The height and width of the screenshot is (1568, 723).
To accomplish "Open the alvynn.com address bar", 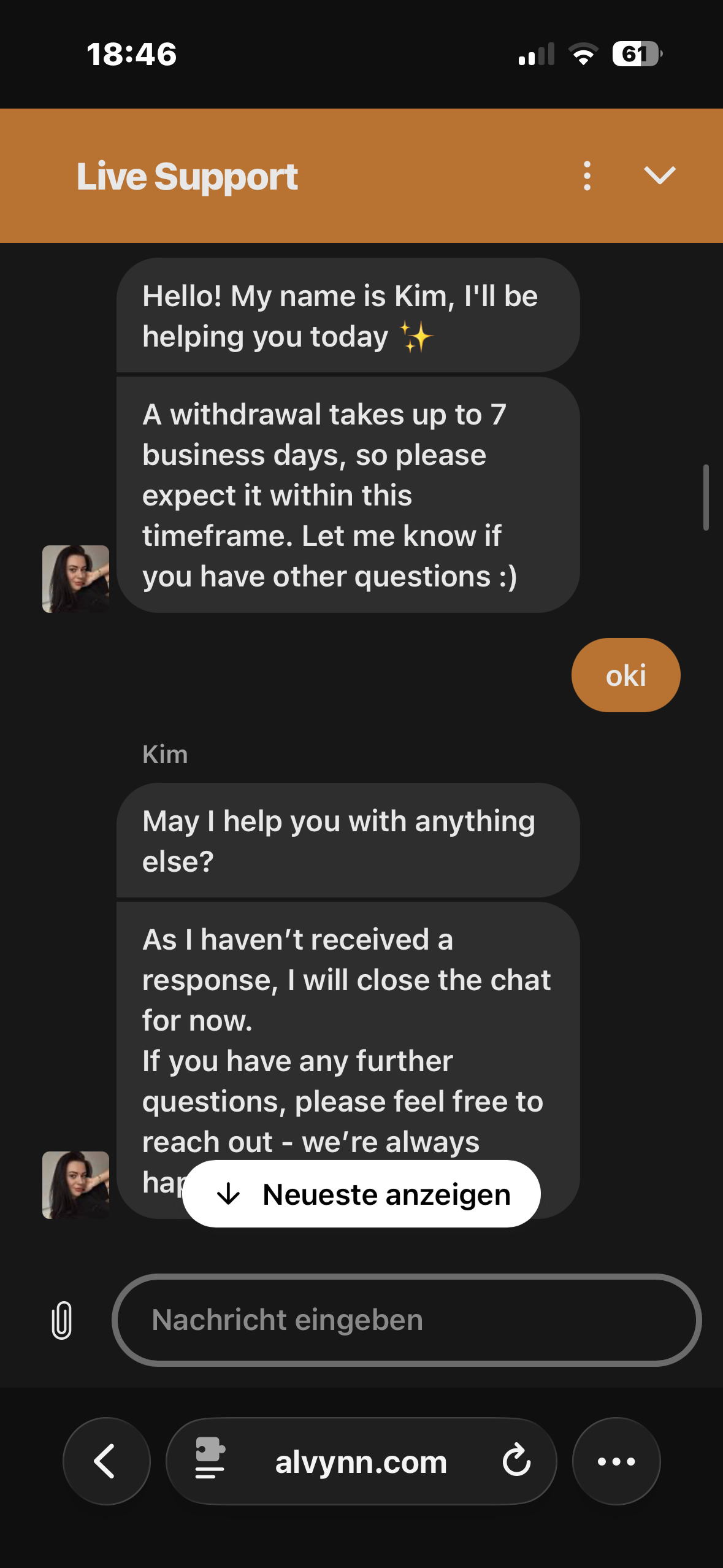I will (361, 1461).
